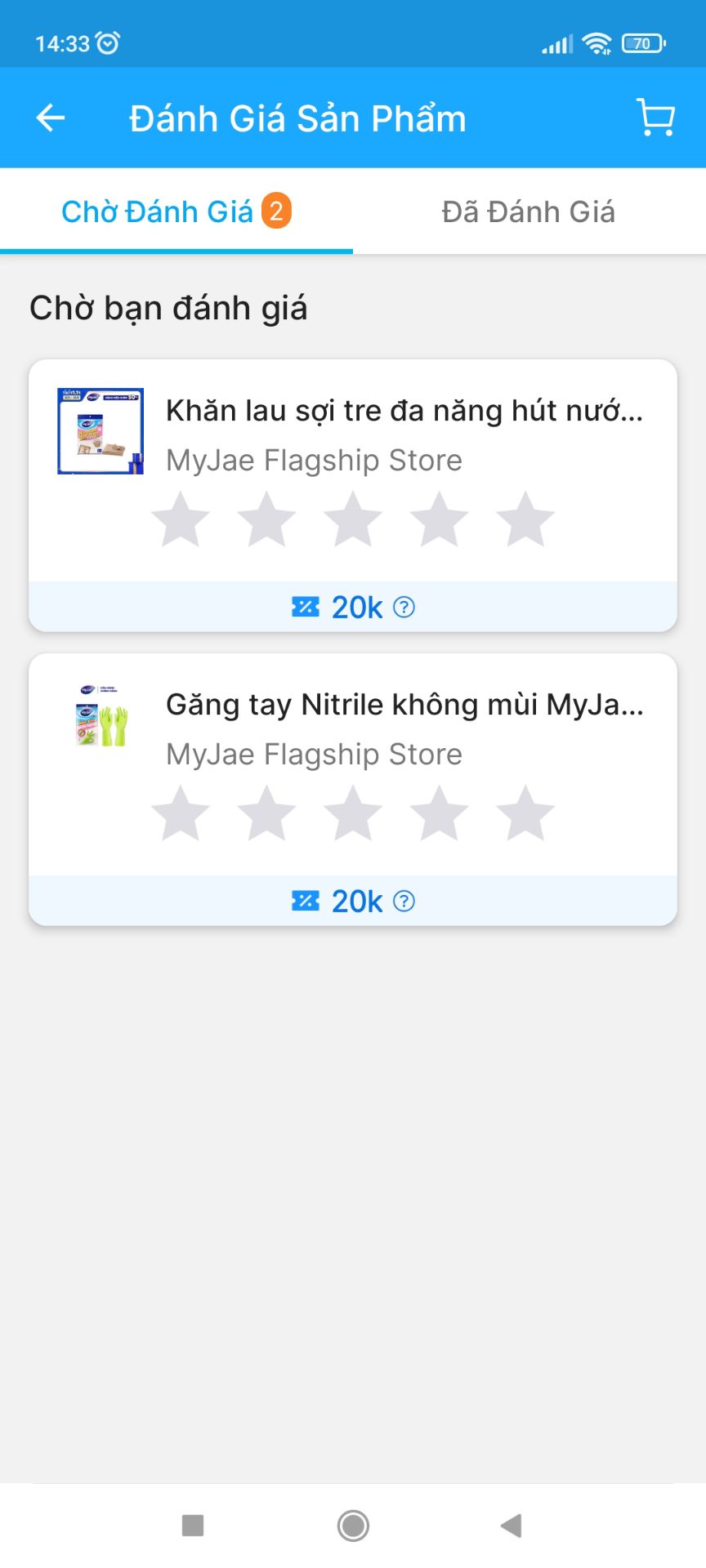
Task: Rate the Nitrile gloves one star
Action: pyautogui.click(x=181, y=811)
